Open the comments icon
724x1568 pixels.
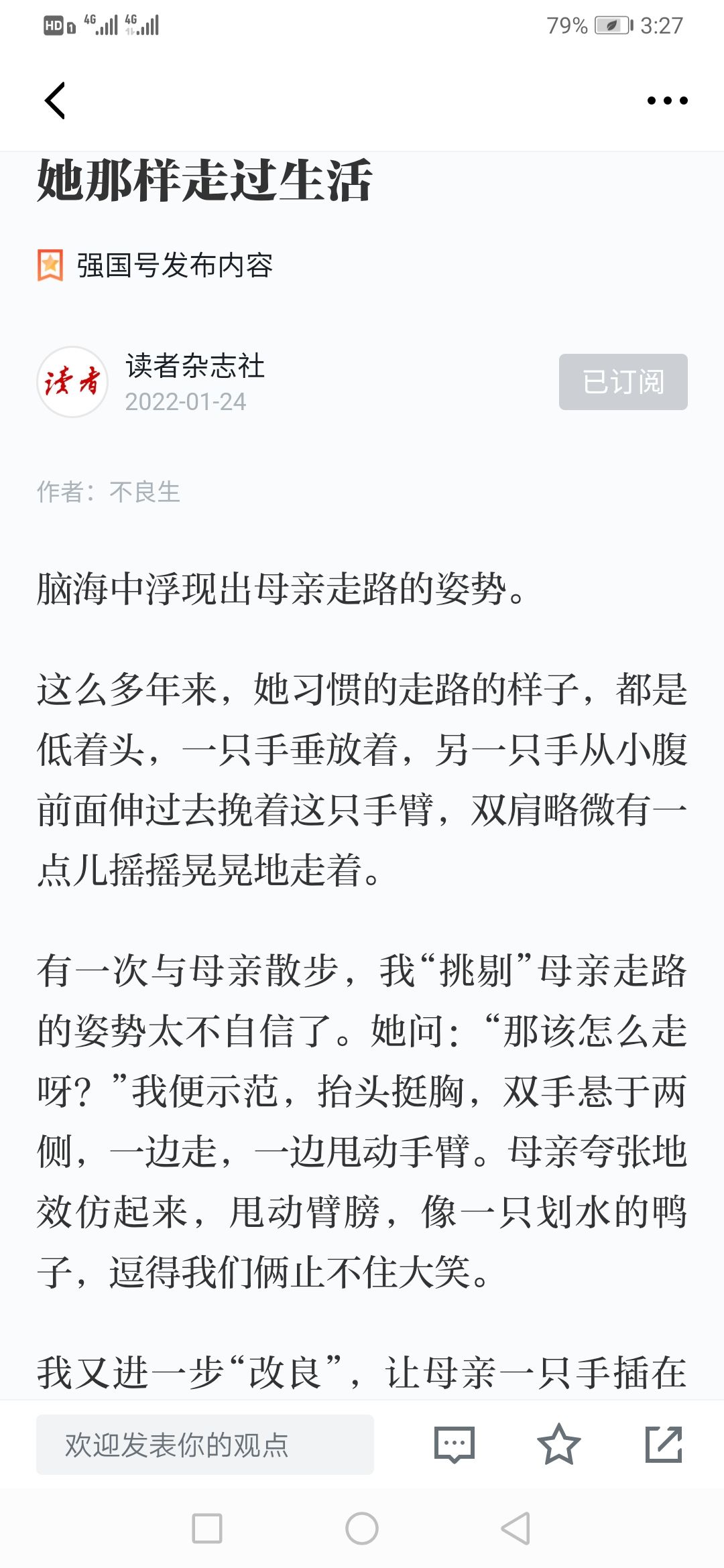[x=455, y=1445]
